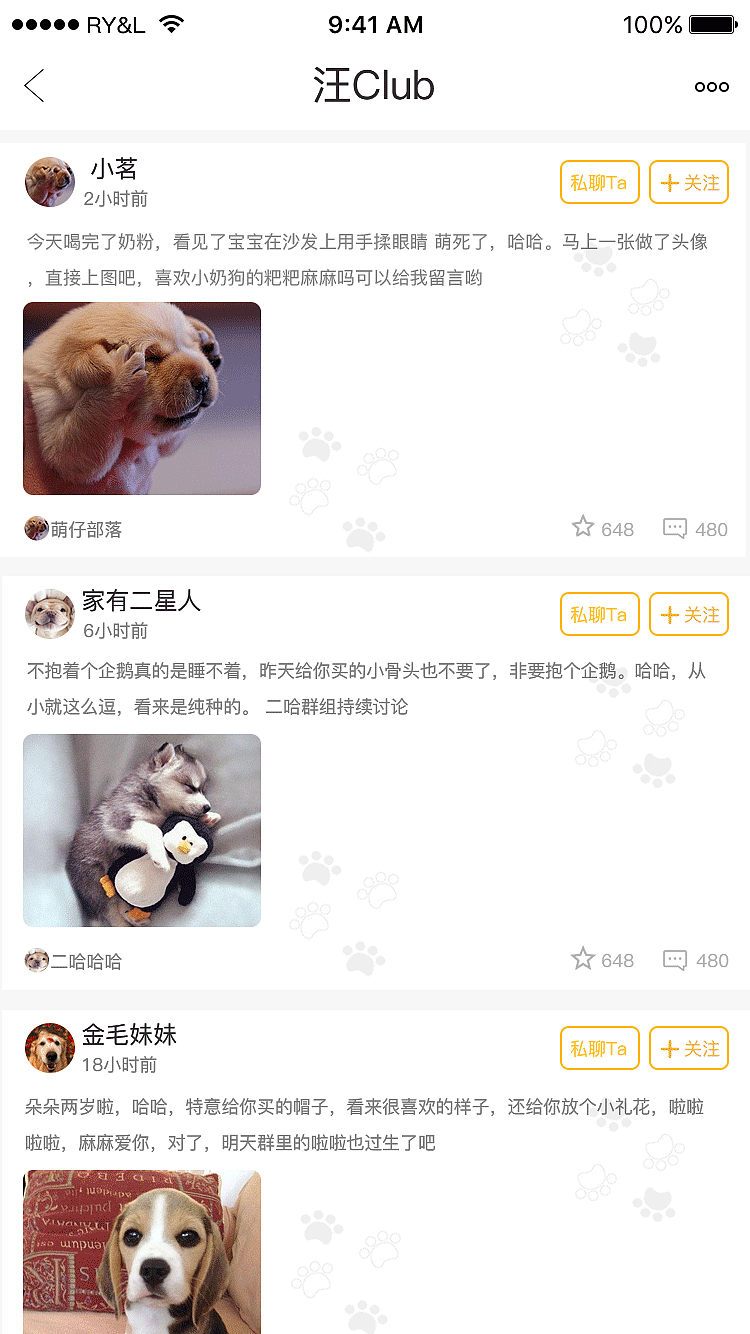Star 家有二星人's penguin post
750x1334 pixels.
pos(583,957)
